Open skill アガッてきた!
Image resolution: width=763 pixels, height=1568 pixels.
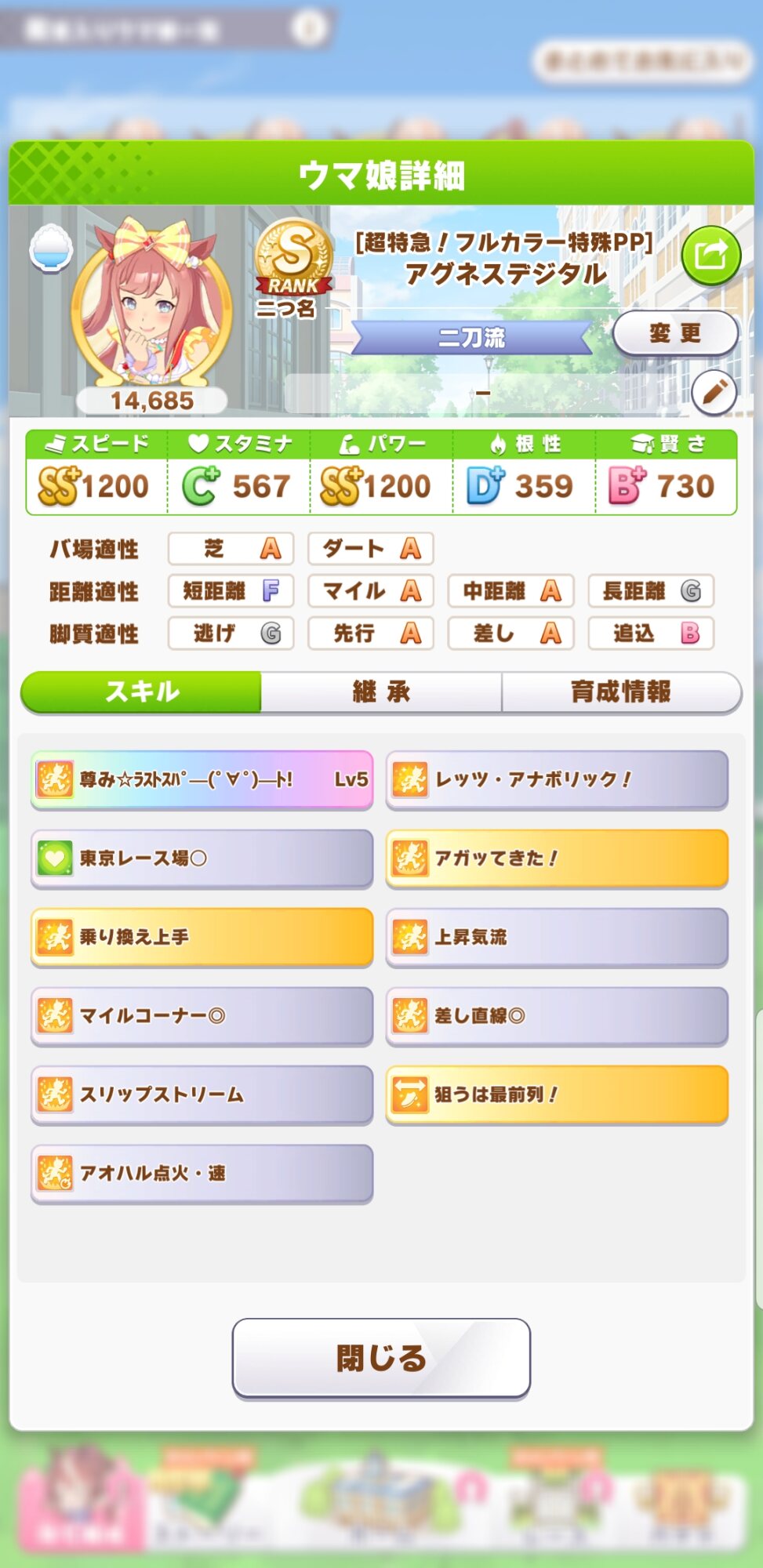(557, 858)
